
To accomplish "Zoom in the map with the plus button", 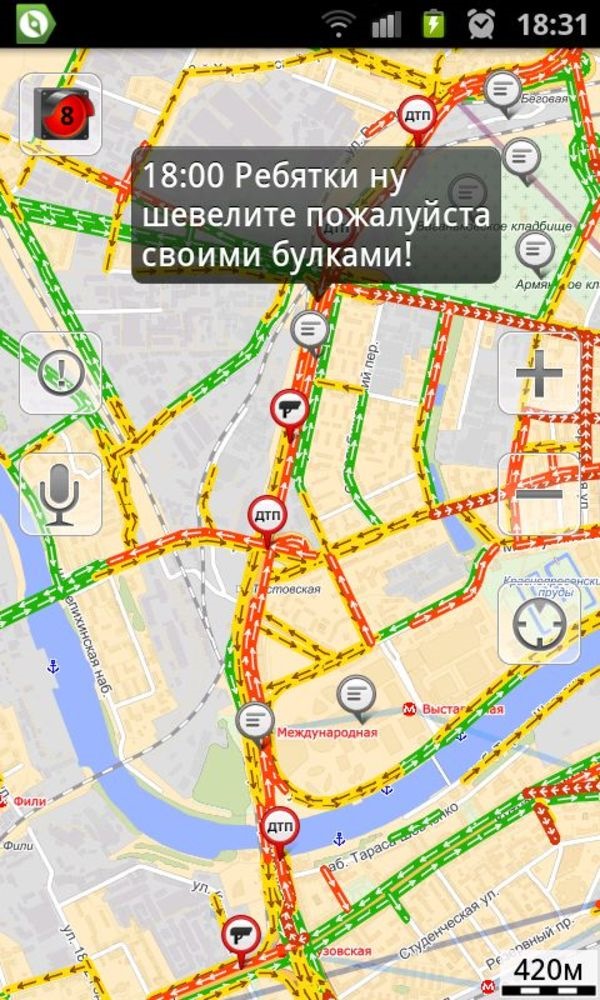I will 539,374.
